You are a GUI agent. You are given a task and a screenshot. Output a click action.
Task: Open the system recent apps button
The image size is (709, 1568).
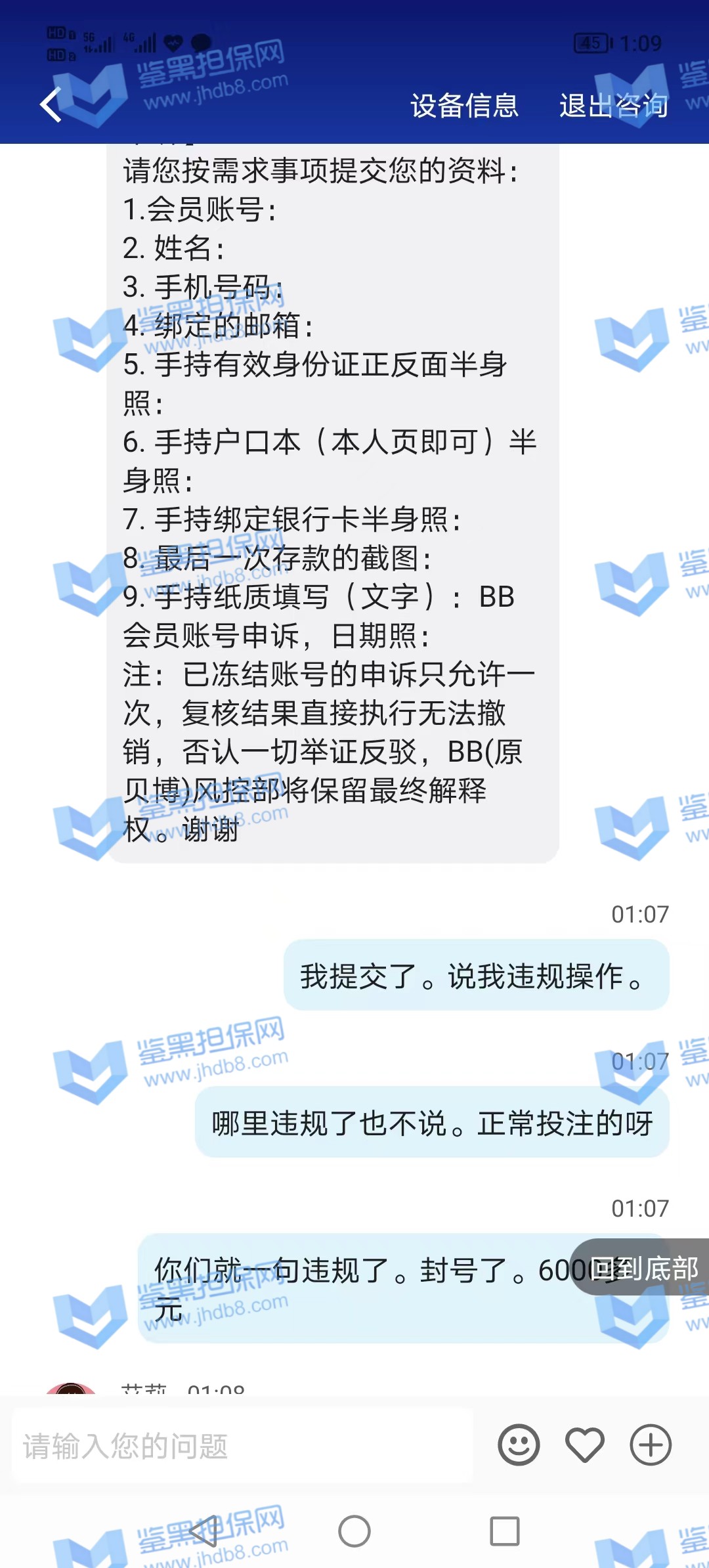pos(505,1531)
